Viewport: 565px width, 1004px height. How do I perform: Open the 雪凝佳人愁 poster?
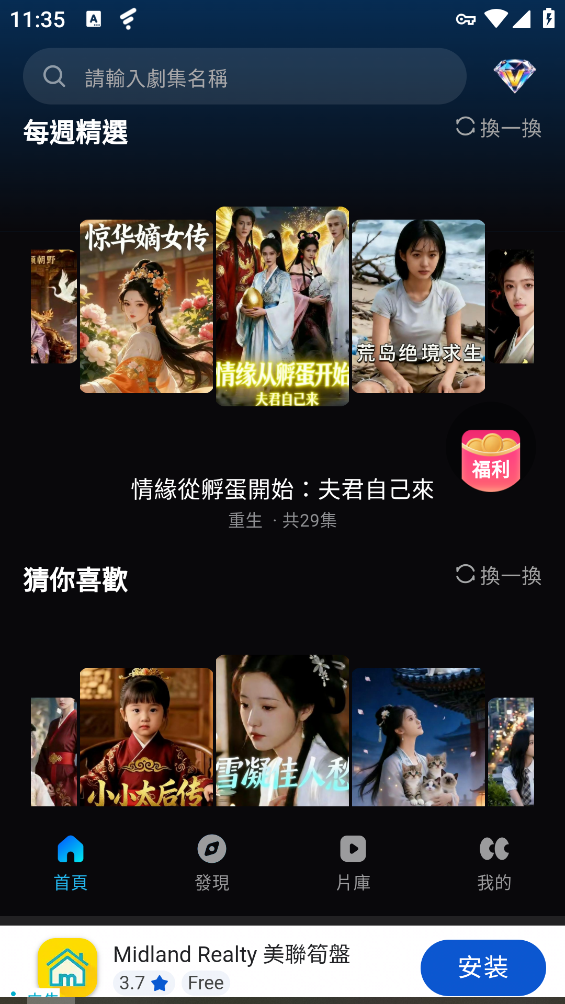click(x=282, y=730)
